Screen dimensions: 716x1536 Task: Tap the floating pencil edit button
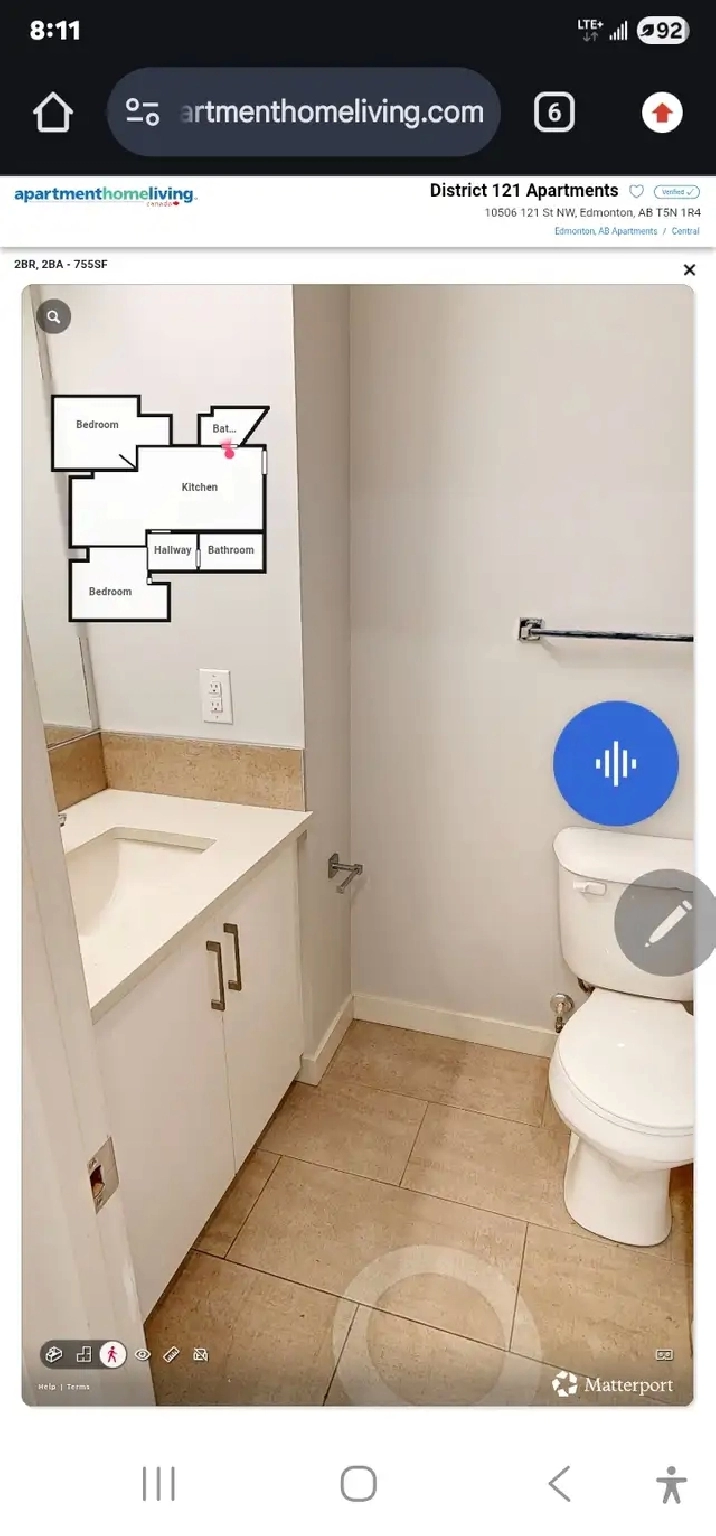pyautogui.click(x=665, y=922)
